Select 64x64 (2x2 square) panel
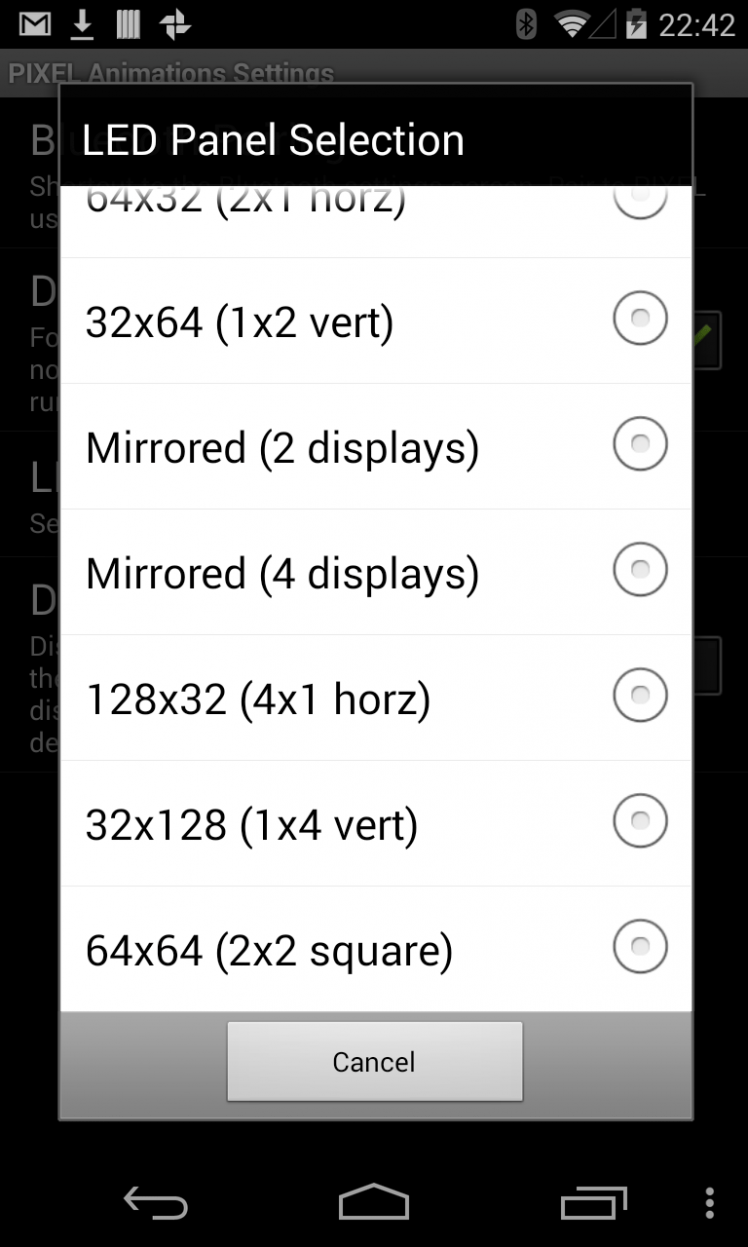The width and height of the screenshot is (748, 1247). (x=375, y=949)
